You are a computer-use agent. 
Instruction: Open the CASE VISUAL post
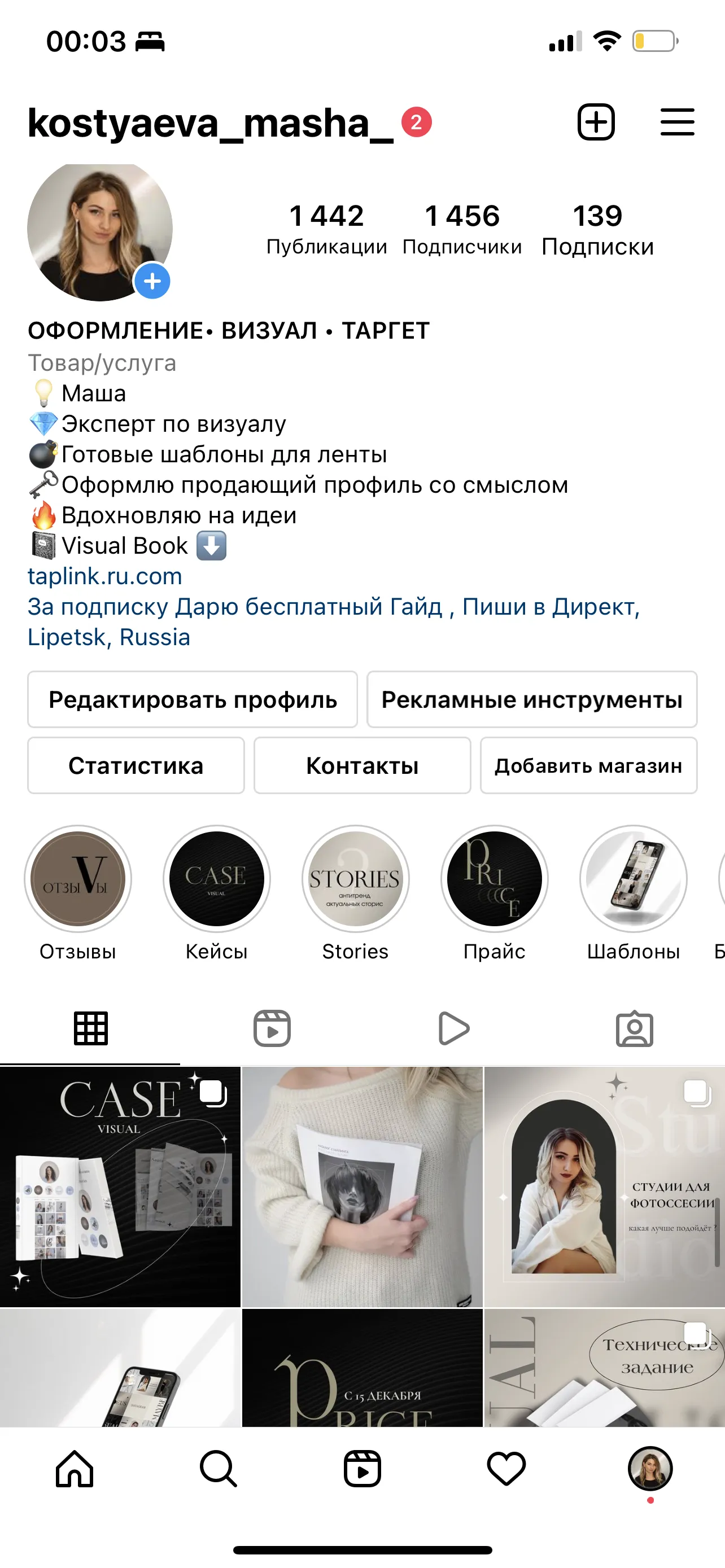(120, 1186)
